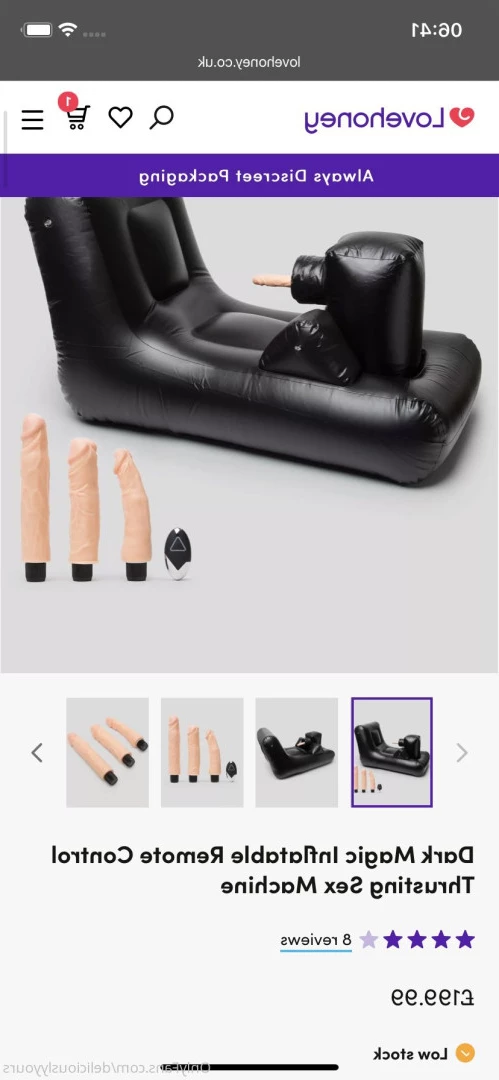Select the highlighted thumbnail showing the full set

pyautogui.click(x=391, y=752)
